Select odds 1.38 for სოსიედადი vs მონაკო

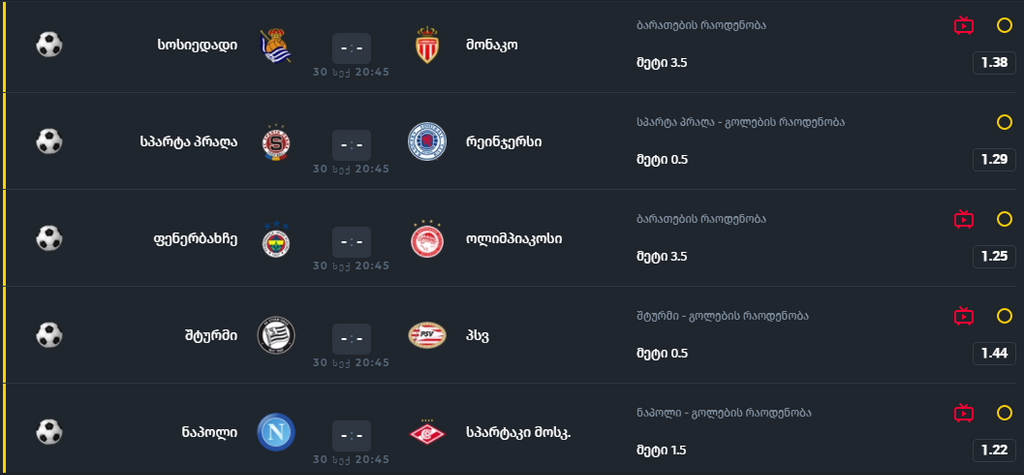994,63
